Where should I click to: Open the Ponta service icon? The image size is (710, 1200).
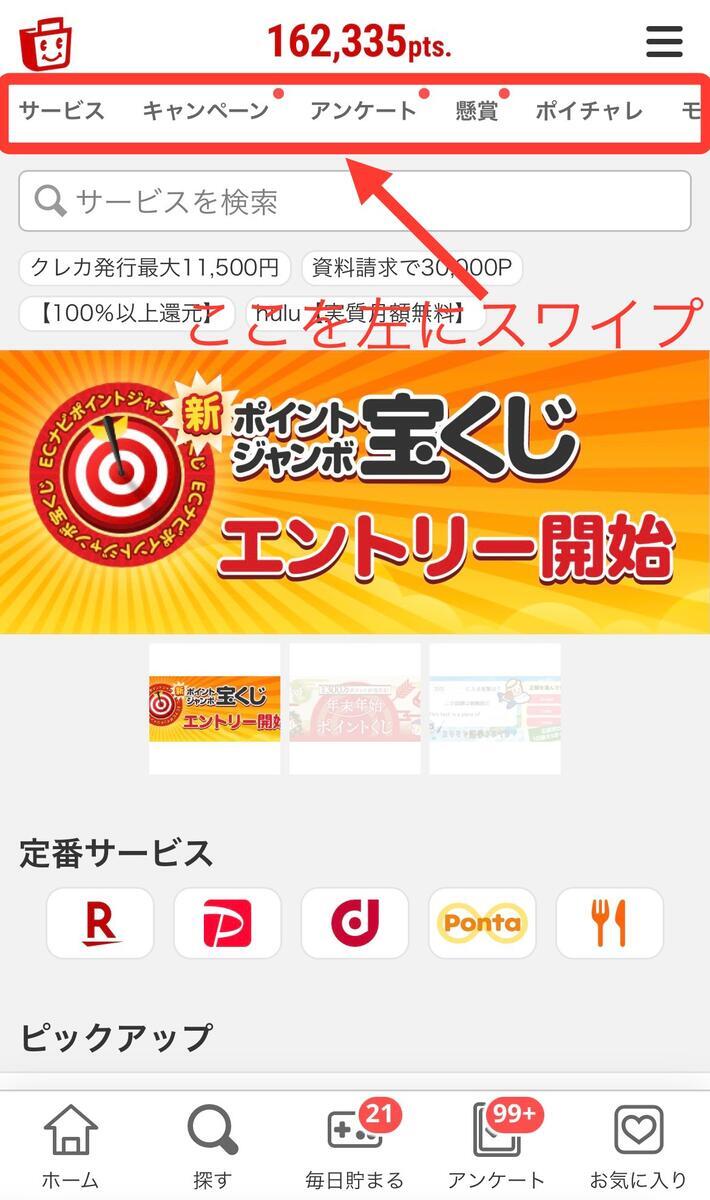[x=482, y=923]
